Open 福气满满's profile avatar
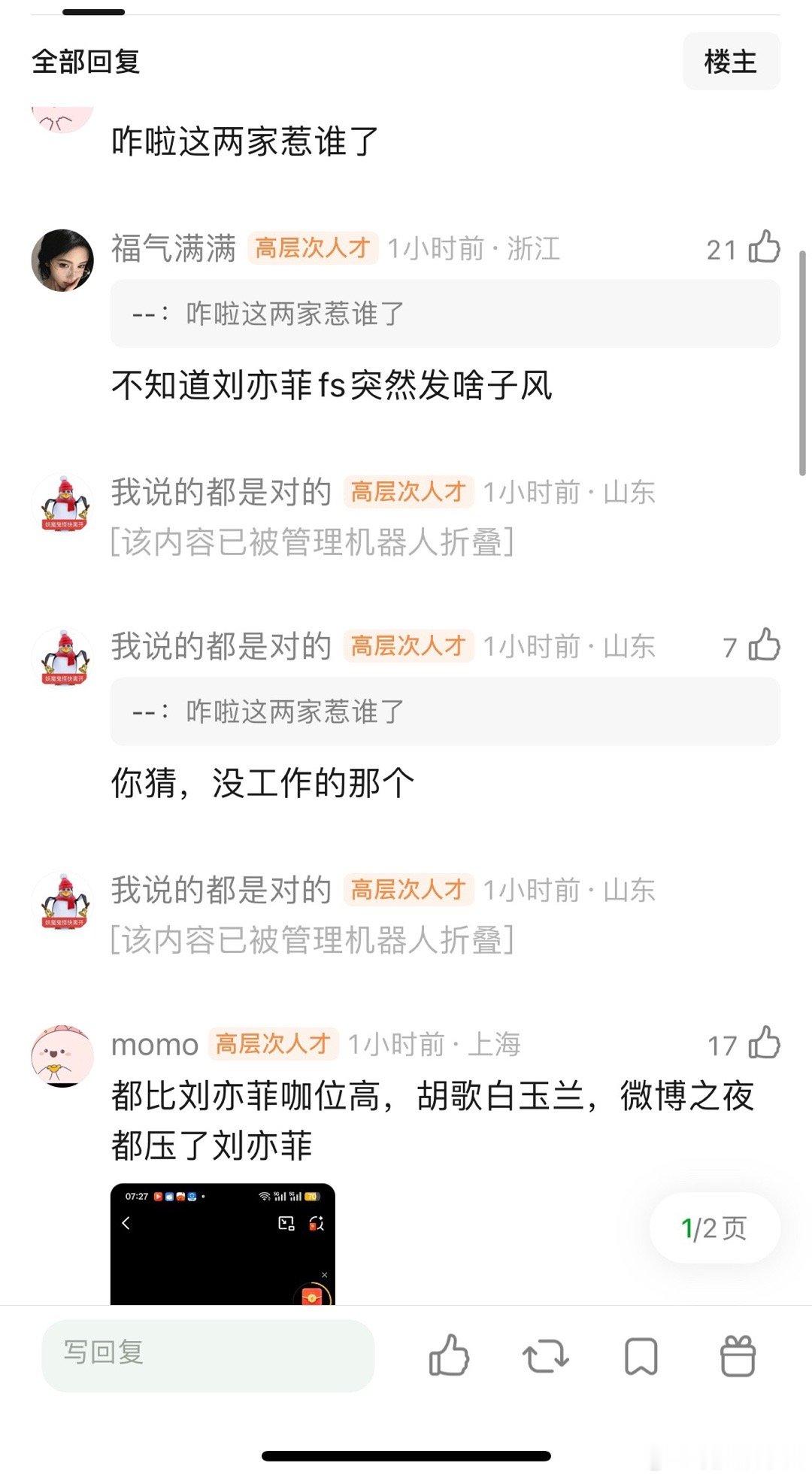812x1478 pixels. [x=64, y=256]
